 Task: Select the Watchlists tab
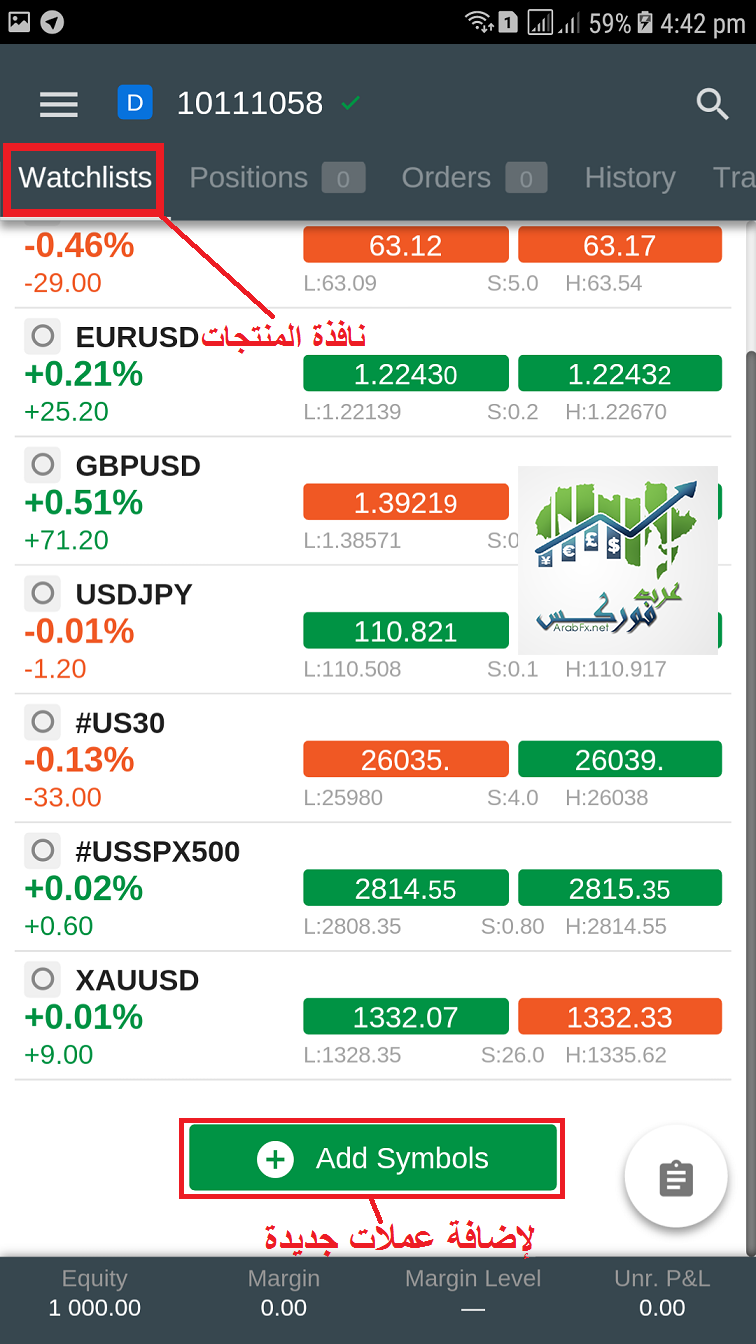pos(85,178)
